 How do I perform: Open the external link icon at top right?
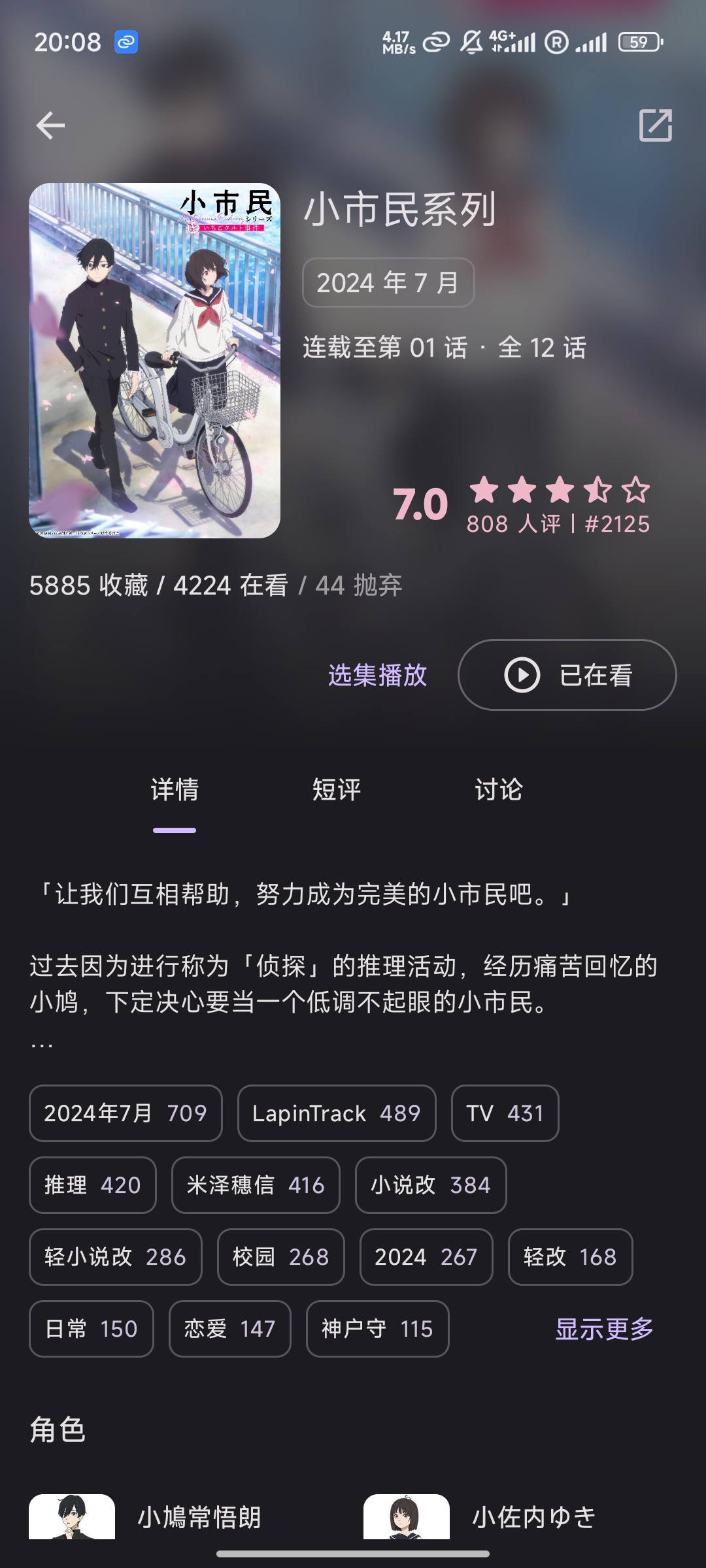coord(656,125)
